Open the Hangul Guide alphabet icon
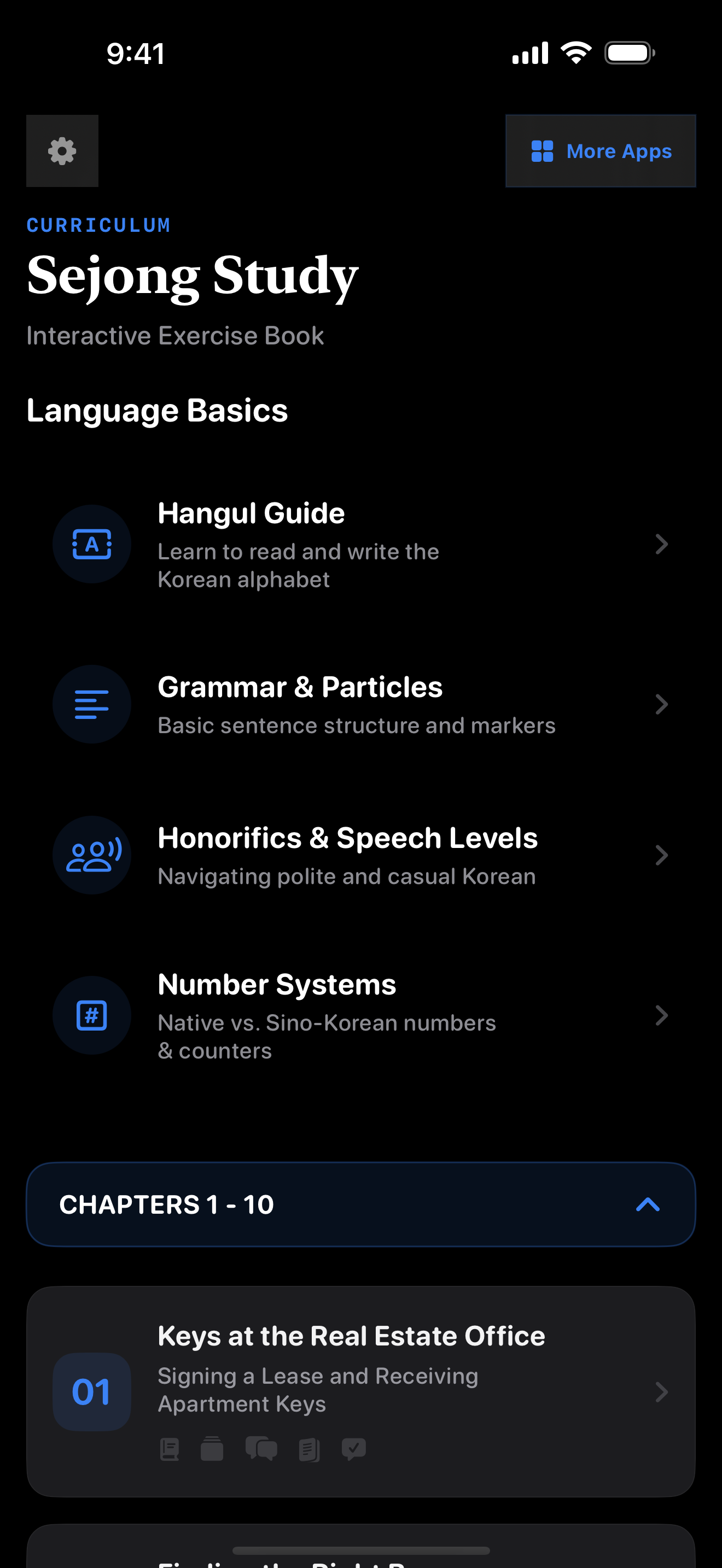Screen dimensions: 722x1568 pos(91,543)
